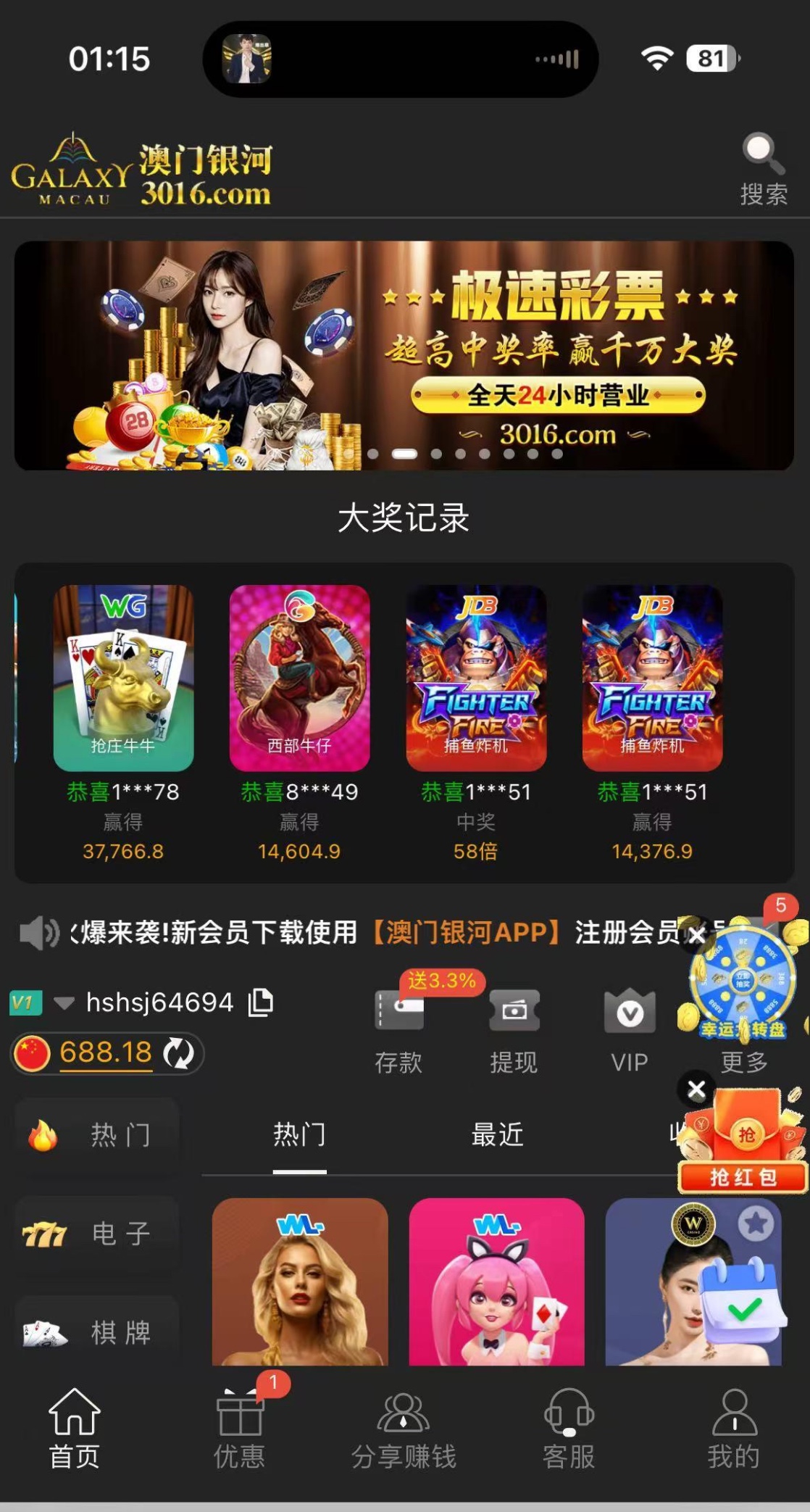This screenshot has height=1512, width=810.
Task: Expand the V1 account dropdown arrow
Action: pos(64,1003)
